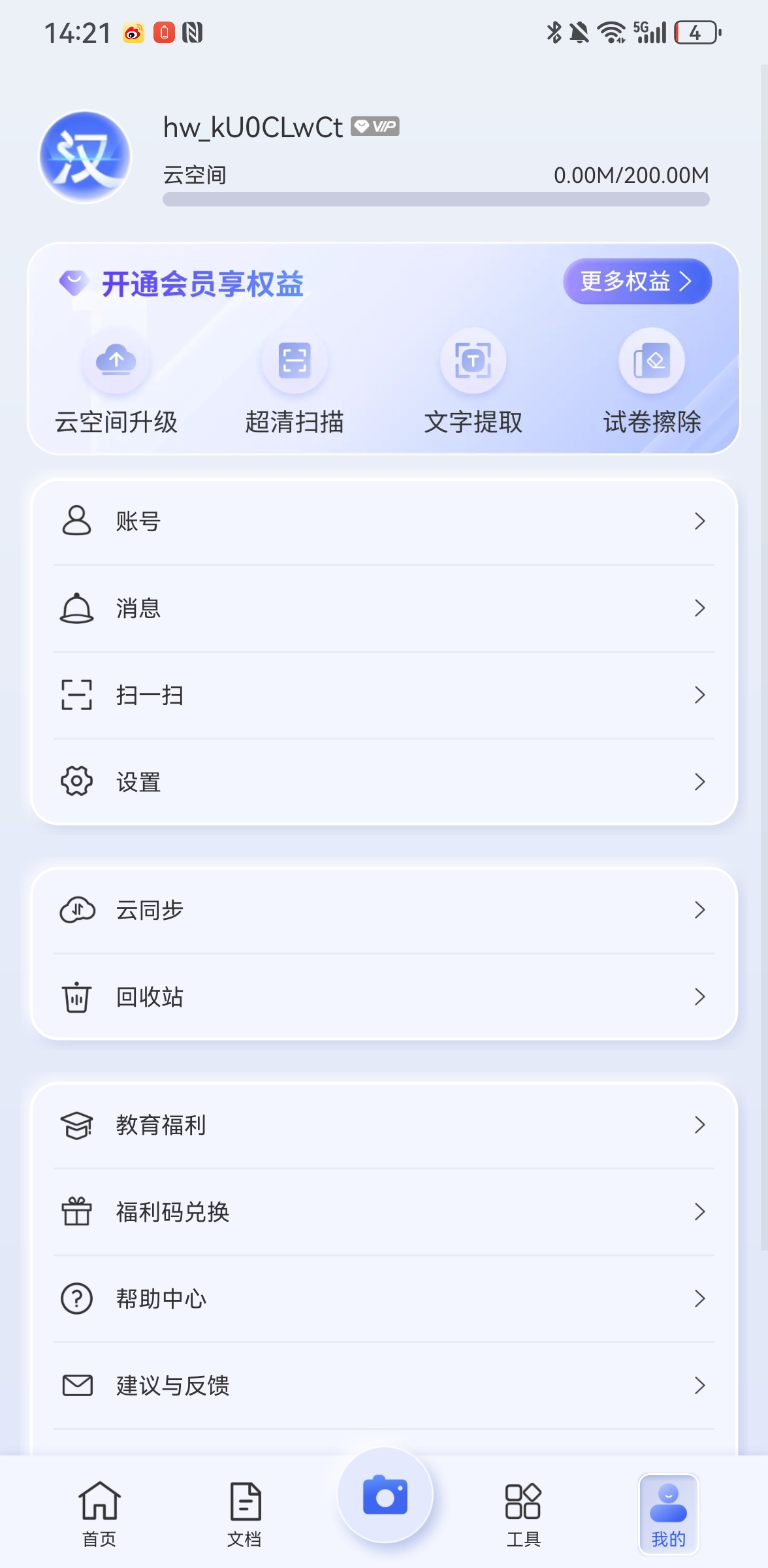
Task: Launch 试卷擦除 exam paper eraser
Action: tap(652, 385)
